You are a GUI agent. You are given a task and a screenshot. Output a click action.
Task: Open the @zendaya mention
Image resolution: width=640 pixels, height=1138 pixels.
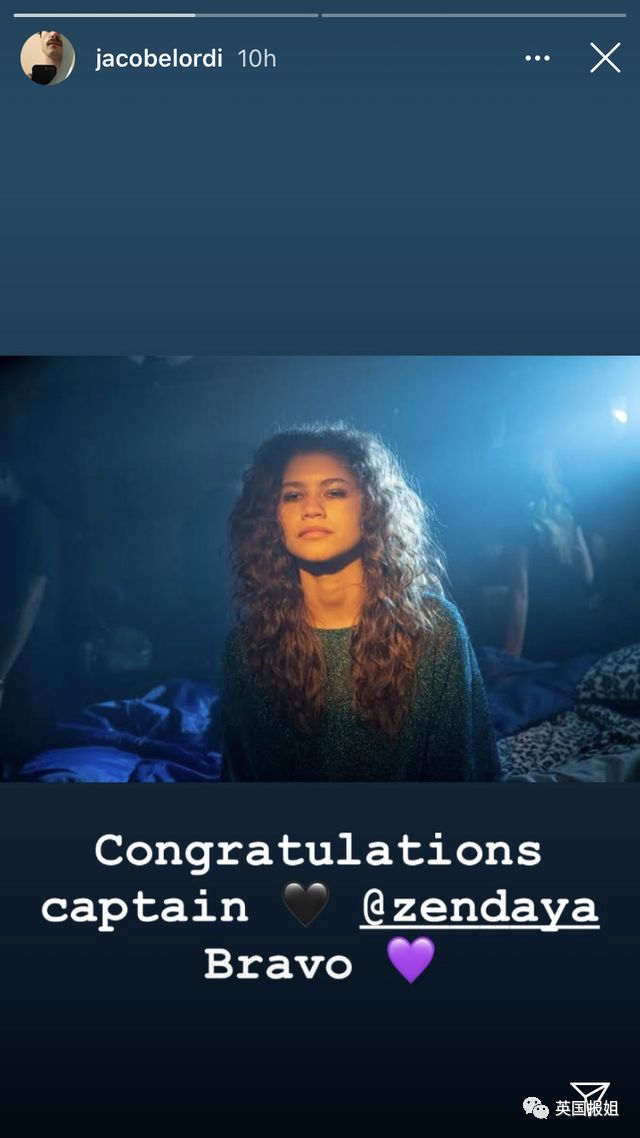(x=479, y=908)
